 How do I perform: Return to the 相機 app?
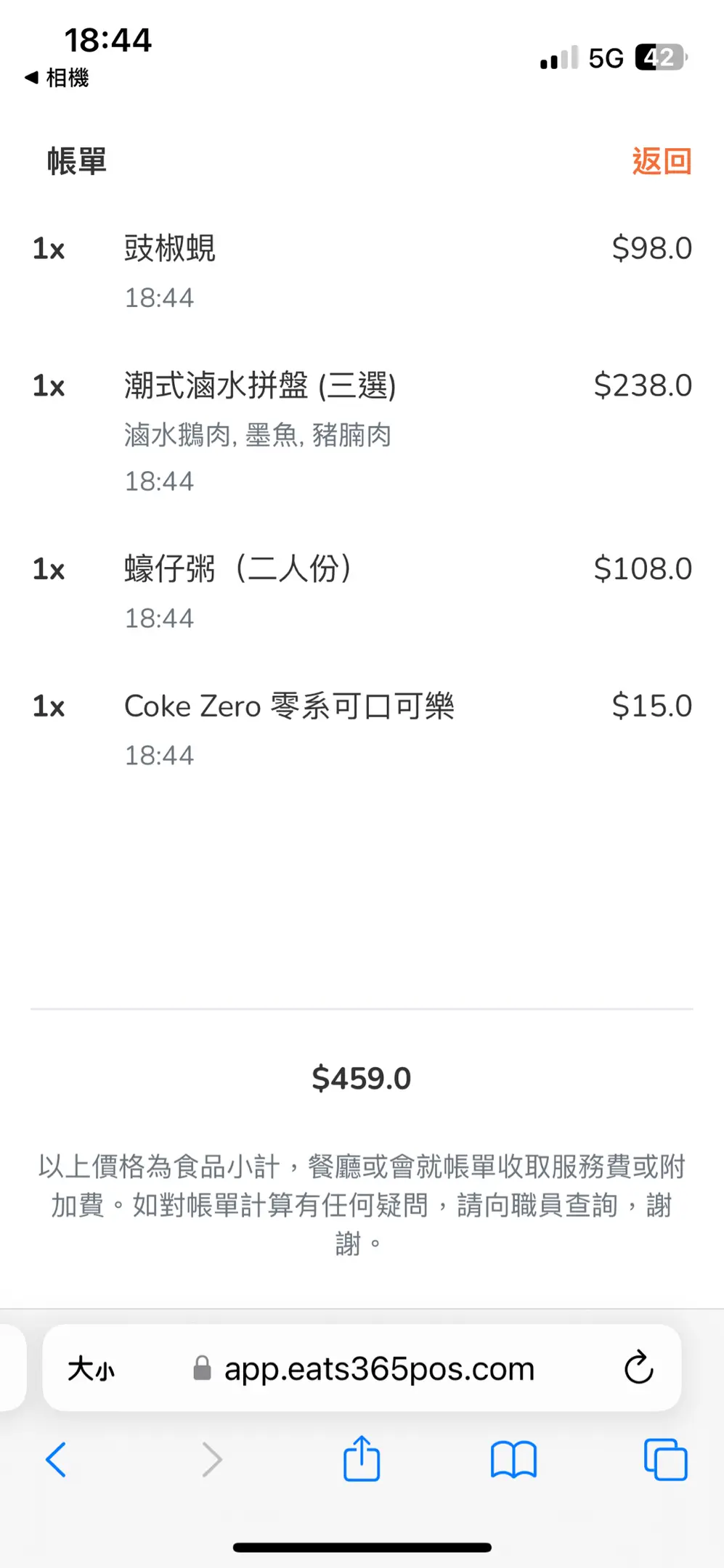pyautogui.click(x=57, y=78)
